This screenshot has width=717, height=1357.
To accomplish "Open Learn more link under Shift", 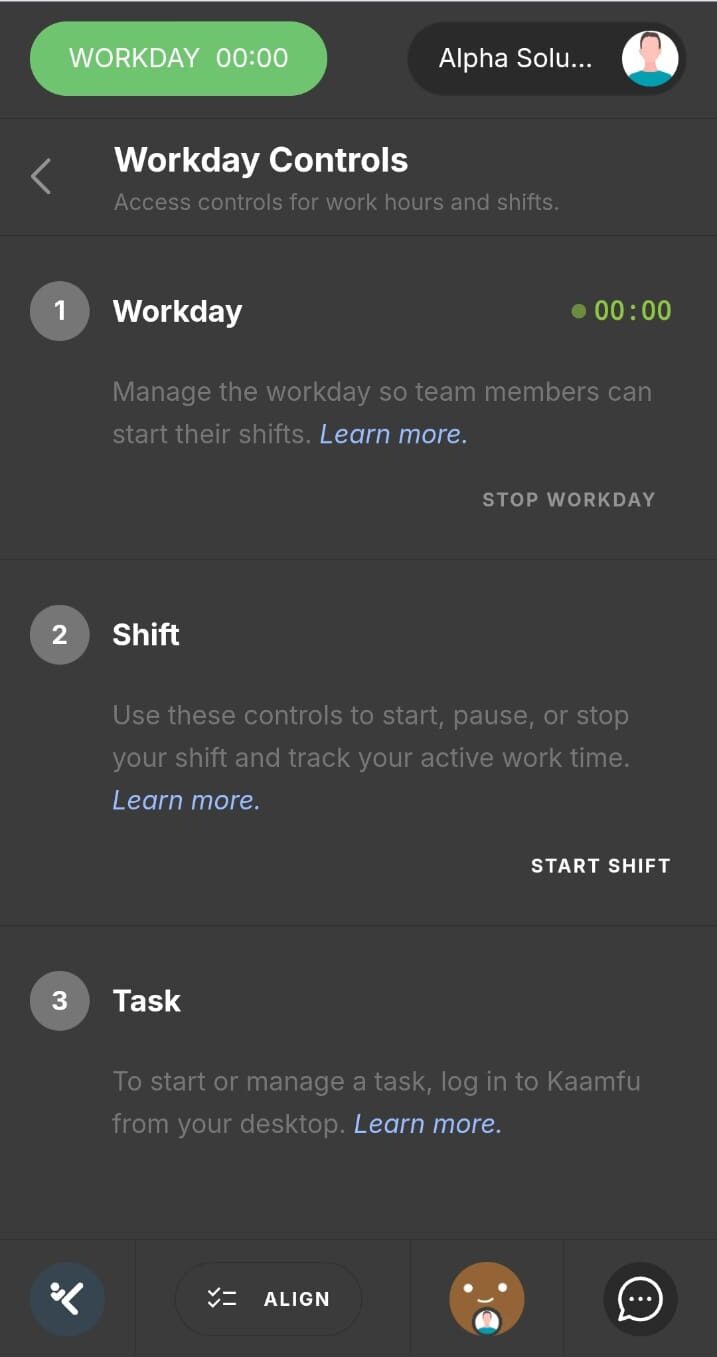I will pyautogui.click(x=186, y=800).
